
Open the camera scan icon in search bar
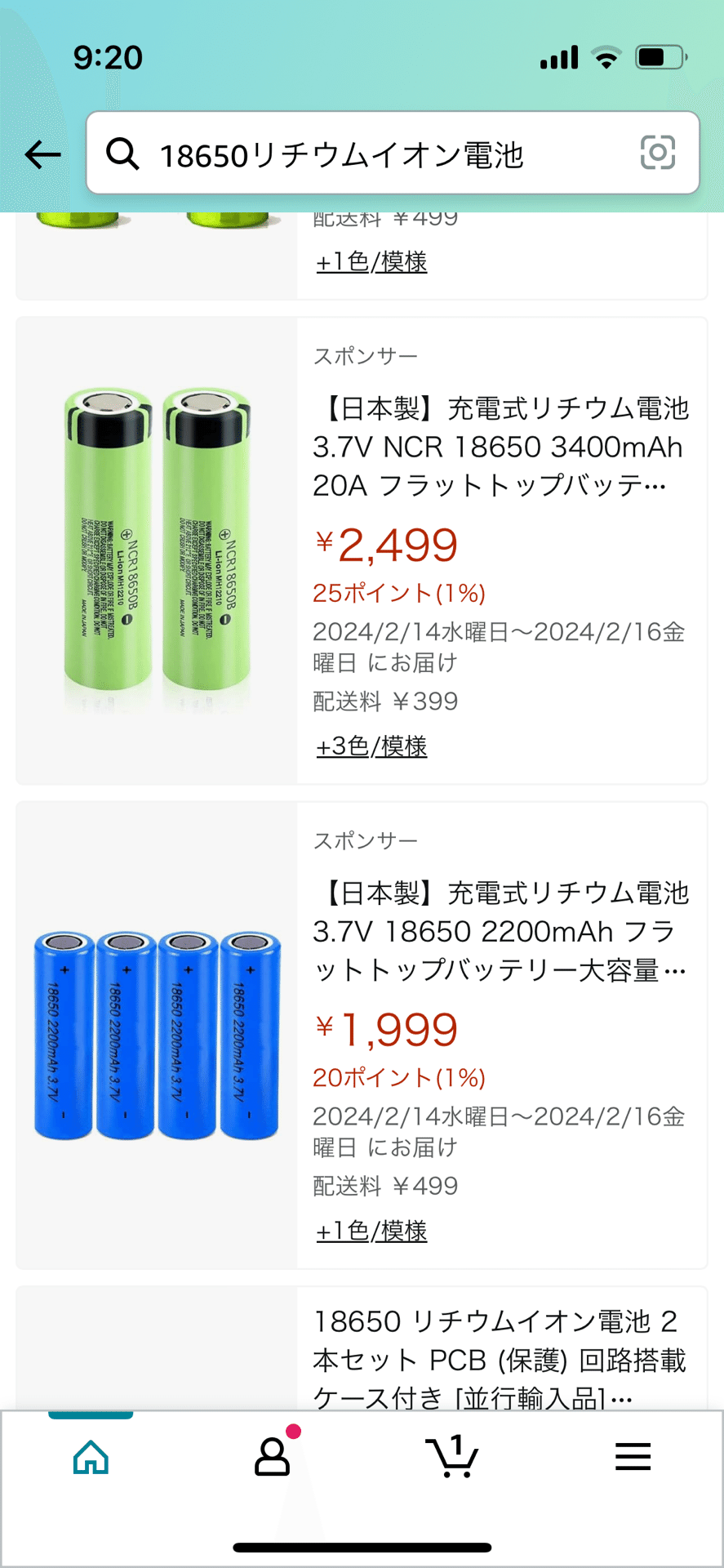(x=657, y=153)
